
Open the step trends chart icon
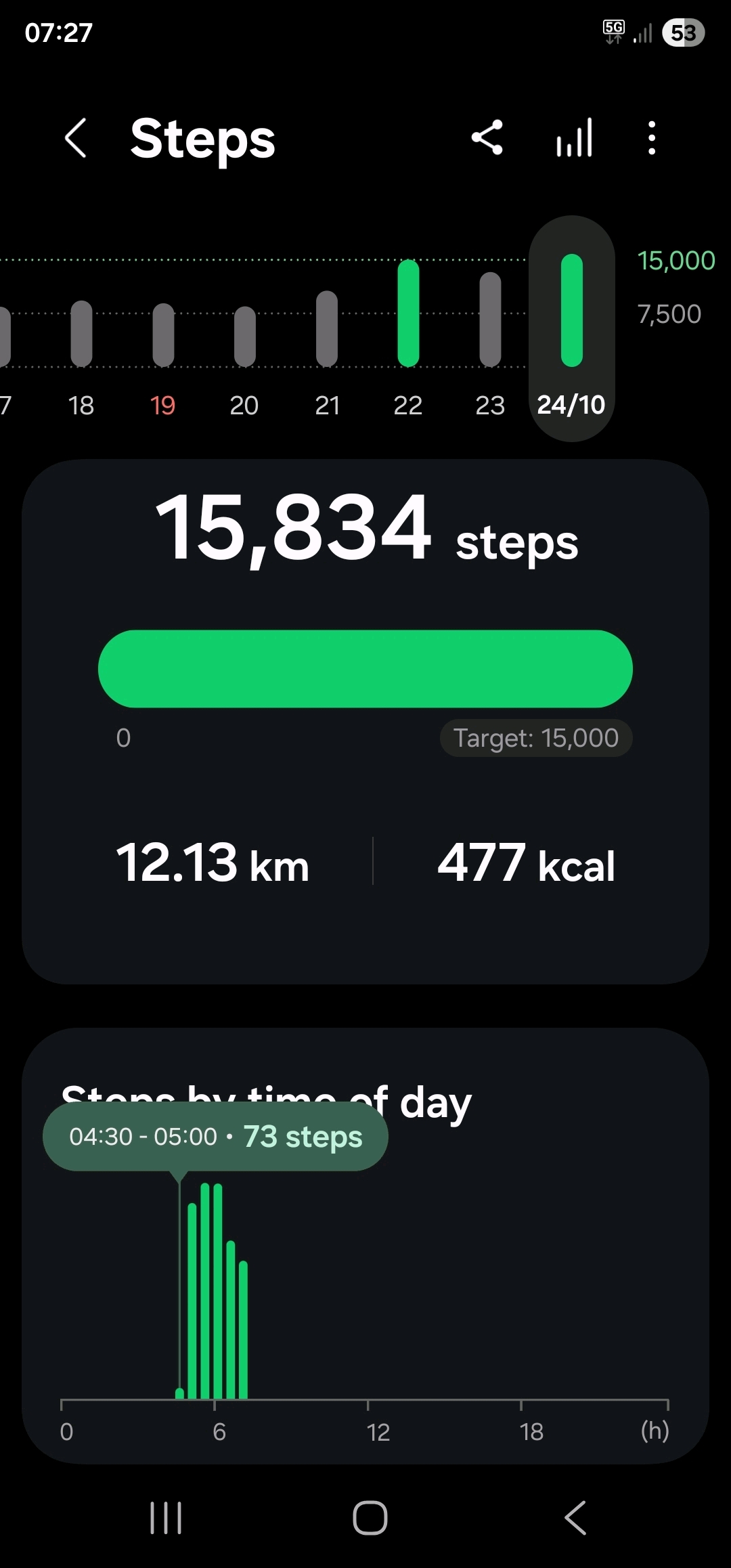pyautogui.click(x=574, y=138)
